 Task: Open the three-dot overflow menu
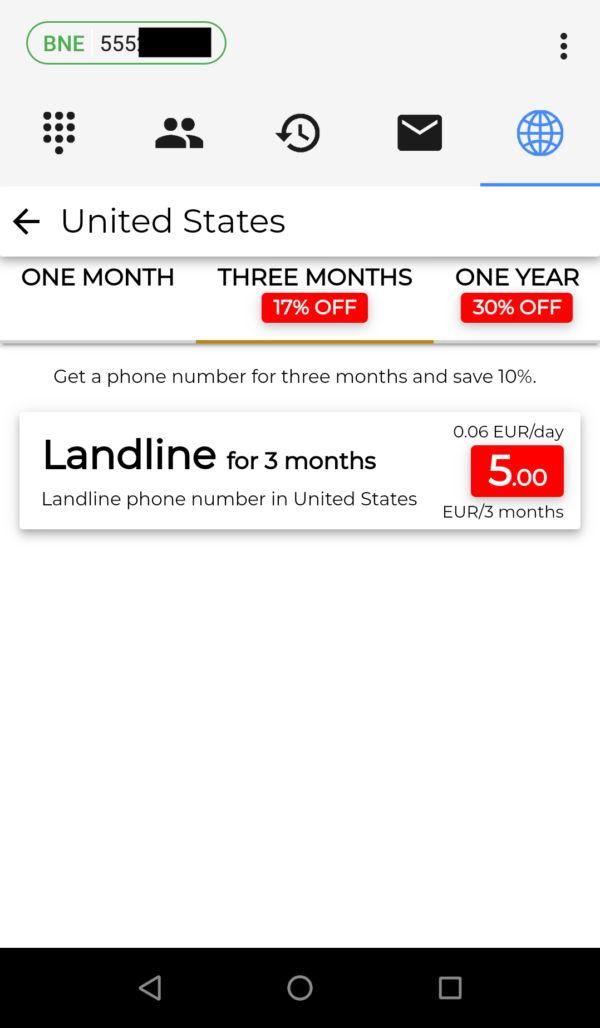pos(563,47)
